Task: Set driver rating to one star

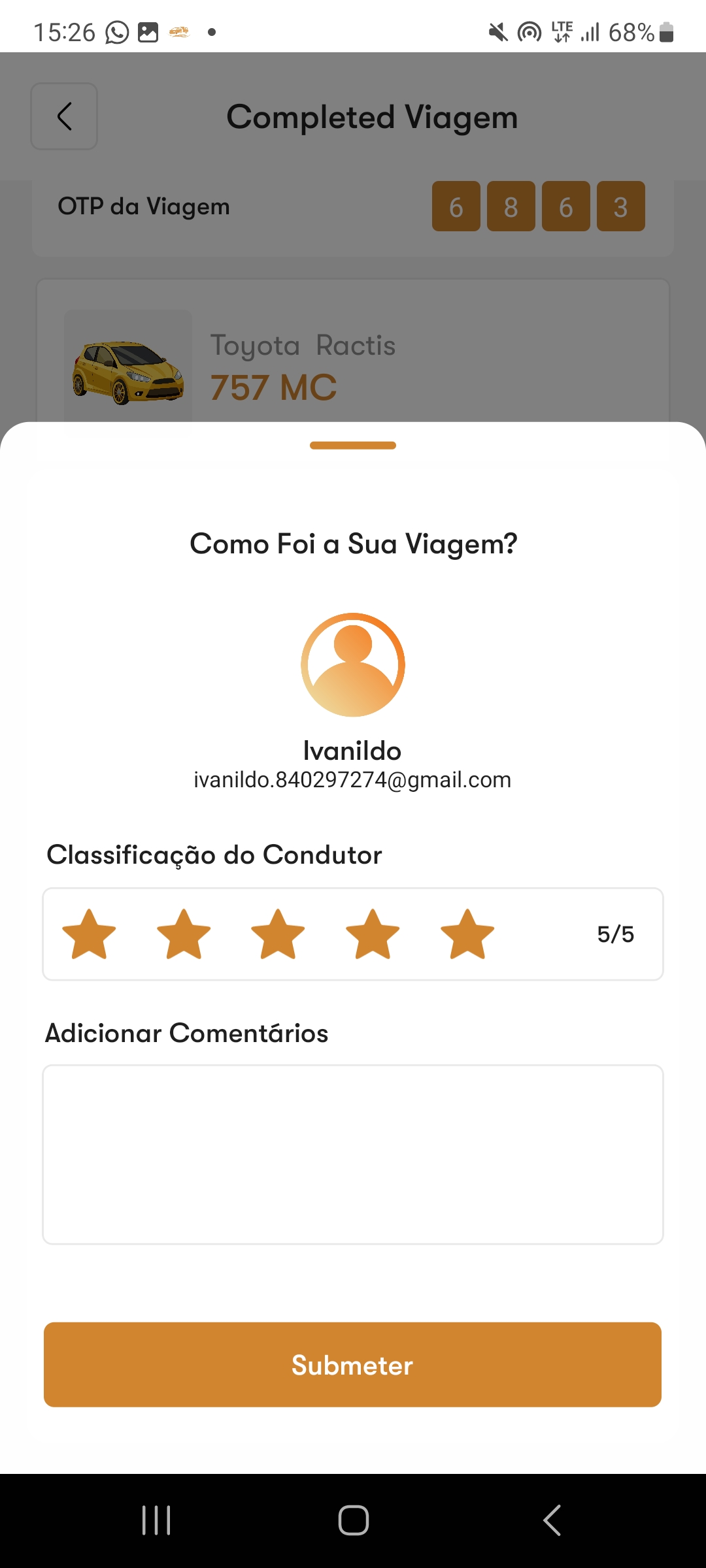Action: click(x=89, y=934)
